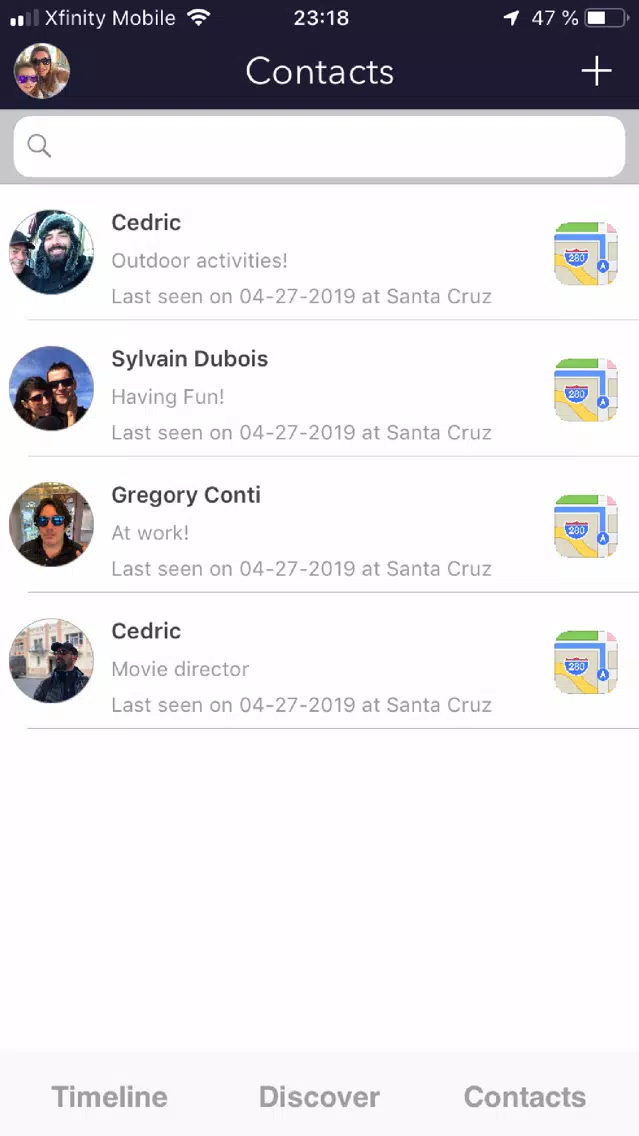View Gregory Conti's location on the map
This screenshot has width=639, height=1136.
point(586,526)
